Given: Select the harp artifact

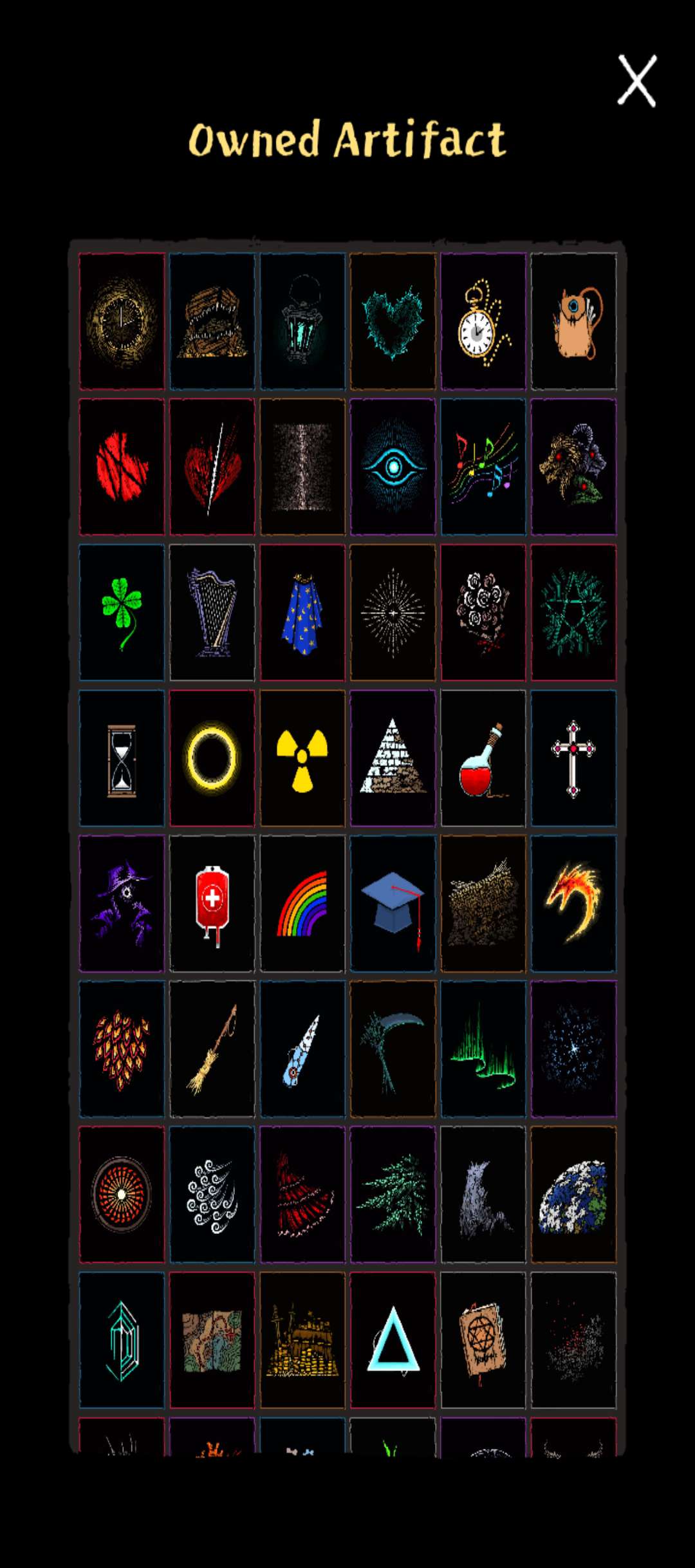Looking at the screenshot, I should point(212,612).
